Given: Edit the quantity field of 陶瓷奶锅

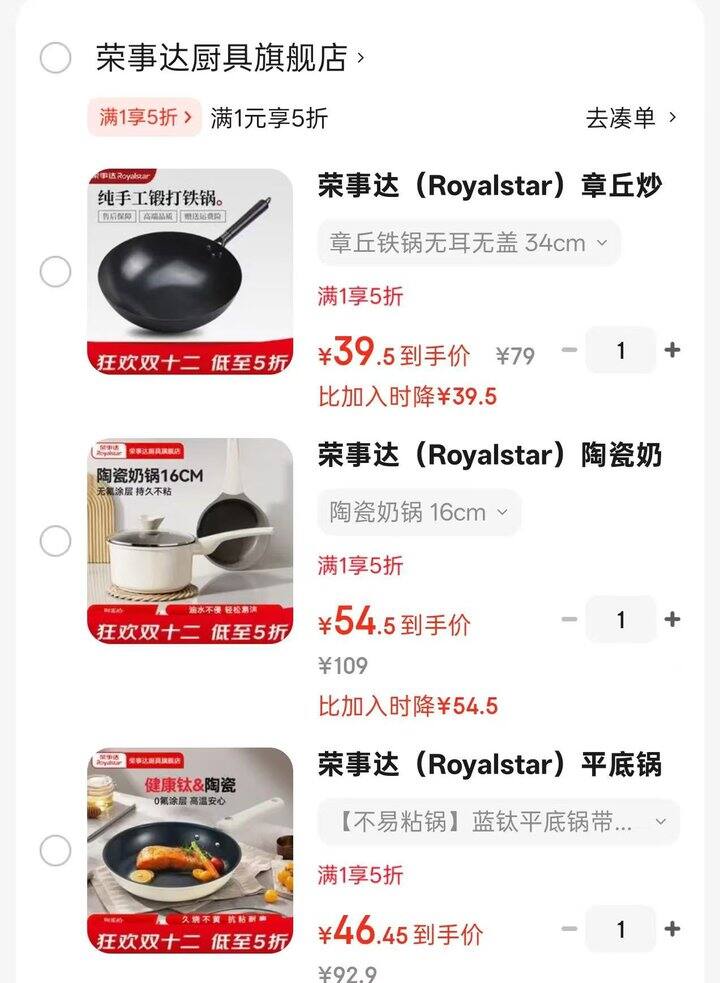Looking at the screenshot, I should 621,620.
